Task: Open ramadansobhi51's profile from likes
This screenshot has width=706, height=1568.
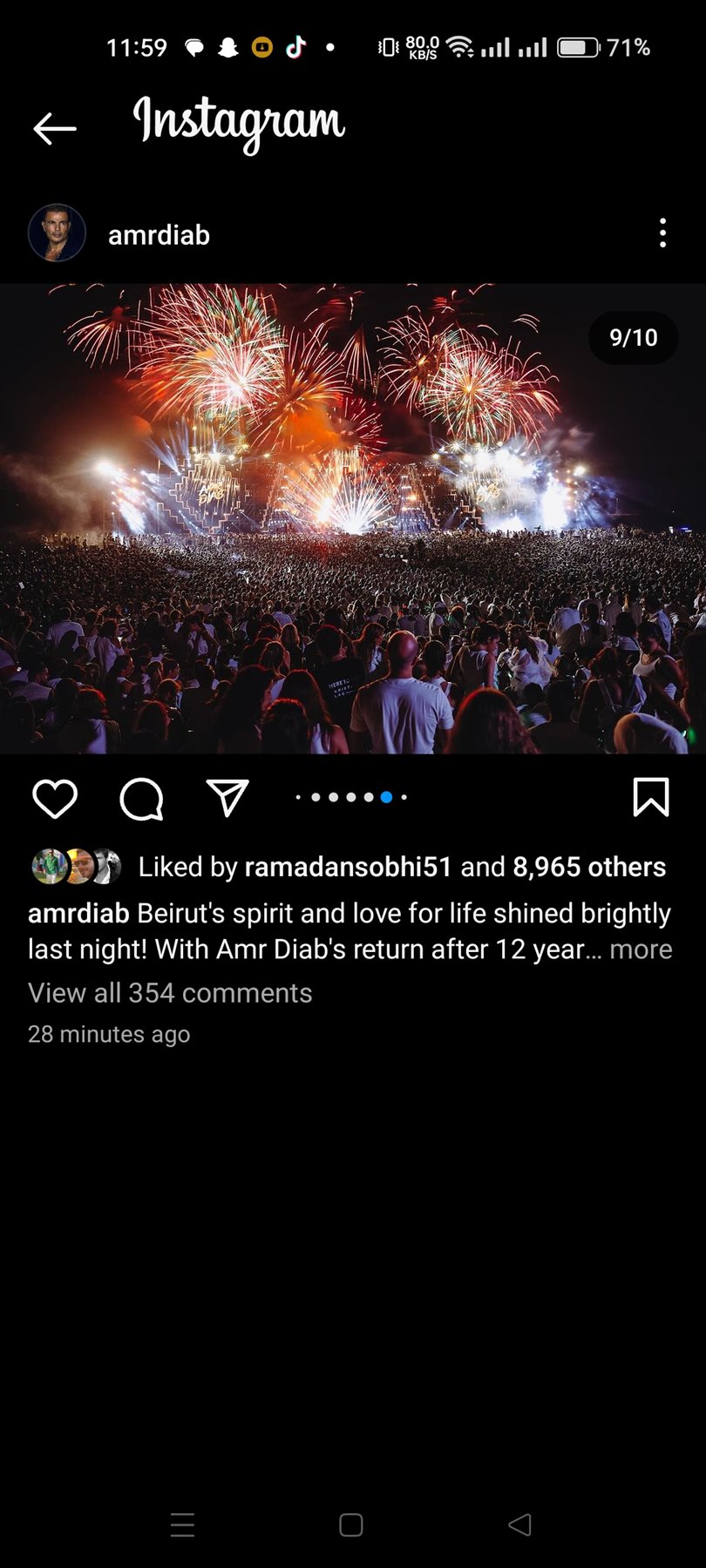Action: click(x=348, y=867)
